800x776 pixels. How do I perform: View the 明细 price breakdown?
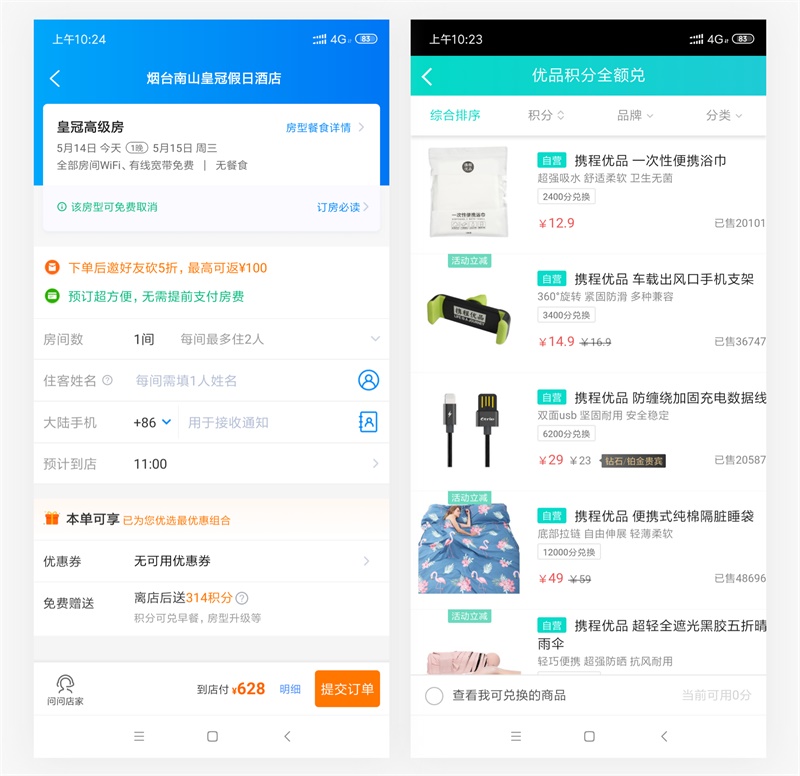(x=290, y=689)
